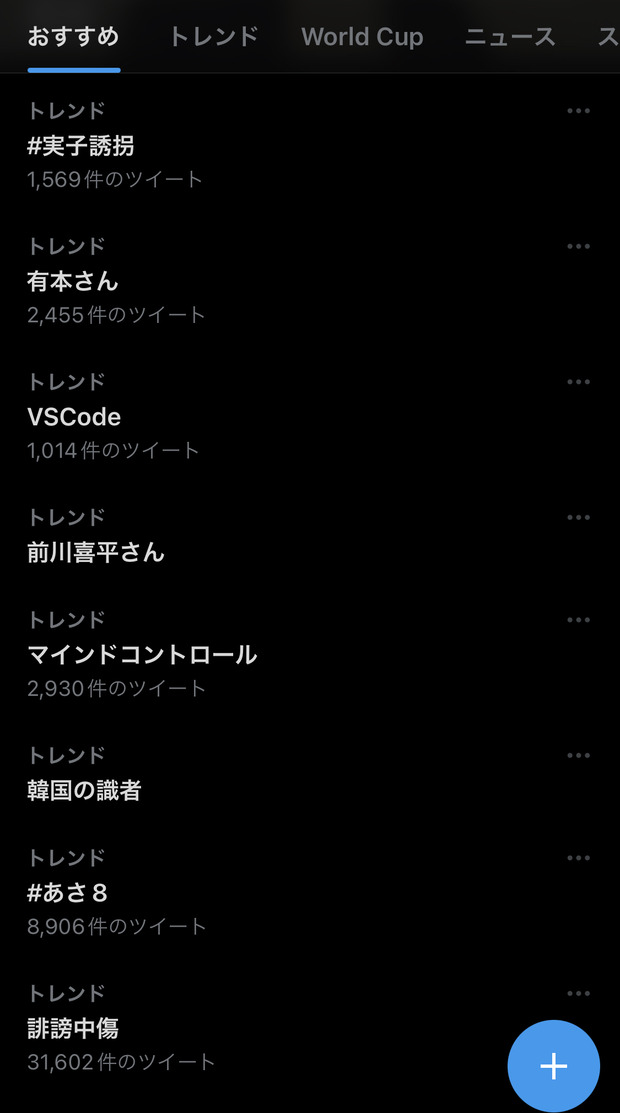Open the #あさ８ trend
This screenshot has width=620, height=1113.
[310, 892]
